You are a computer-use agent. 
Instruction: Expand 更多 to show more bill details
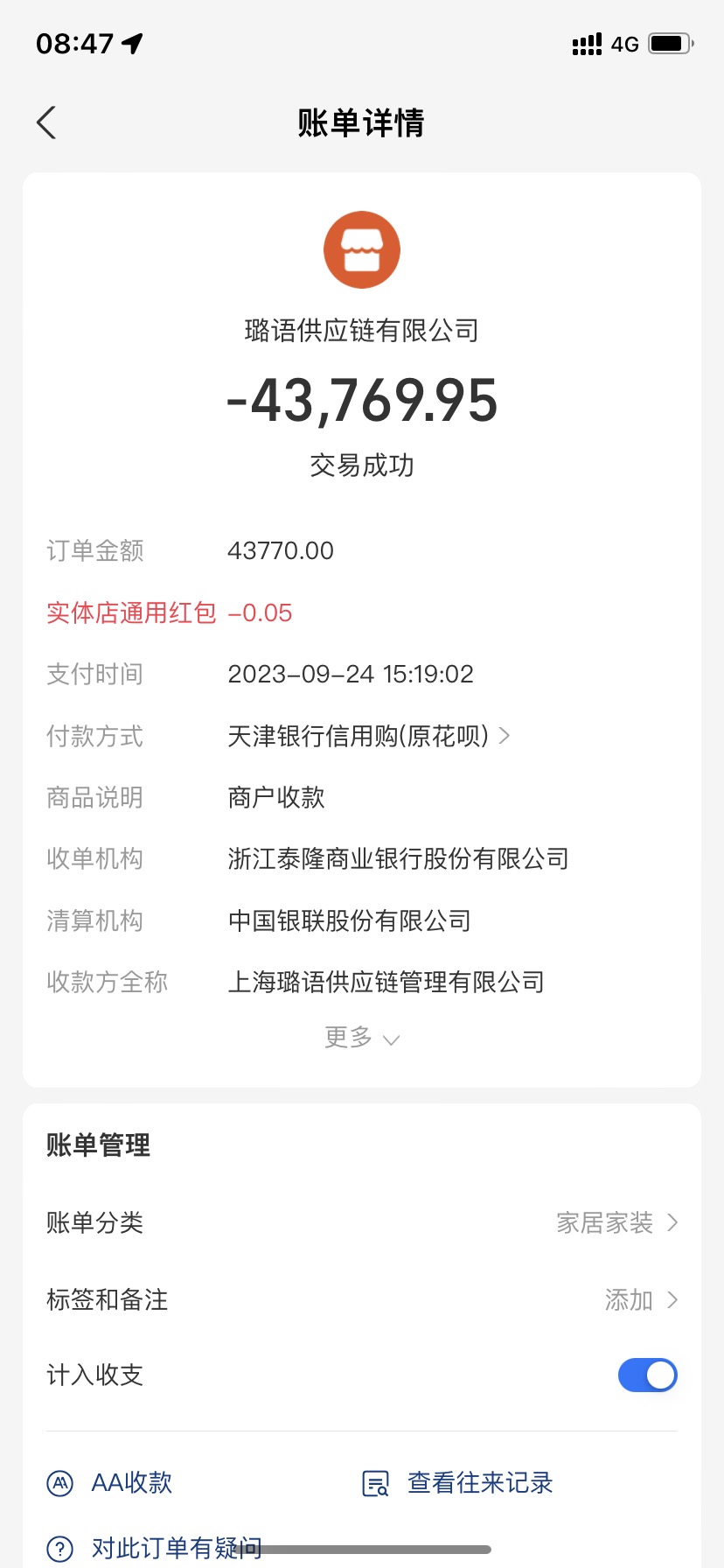361,1038
